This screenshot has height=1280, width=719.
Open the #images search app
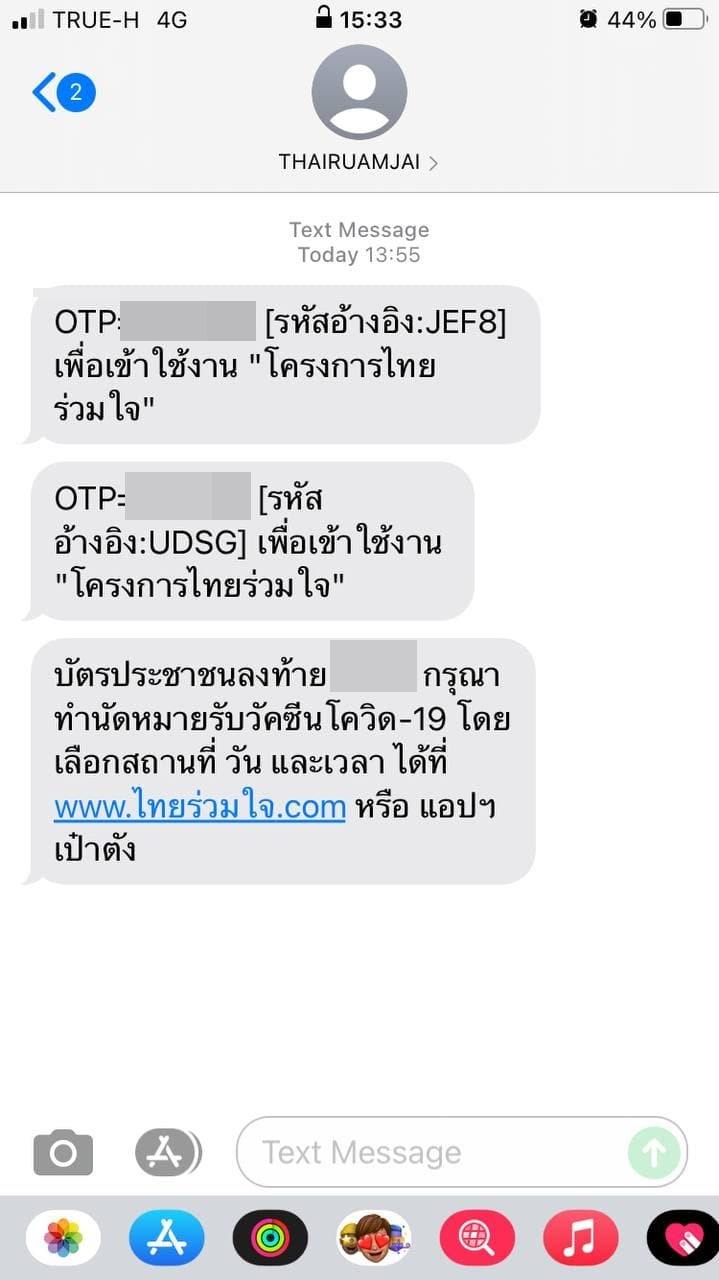477,1238
